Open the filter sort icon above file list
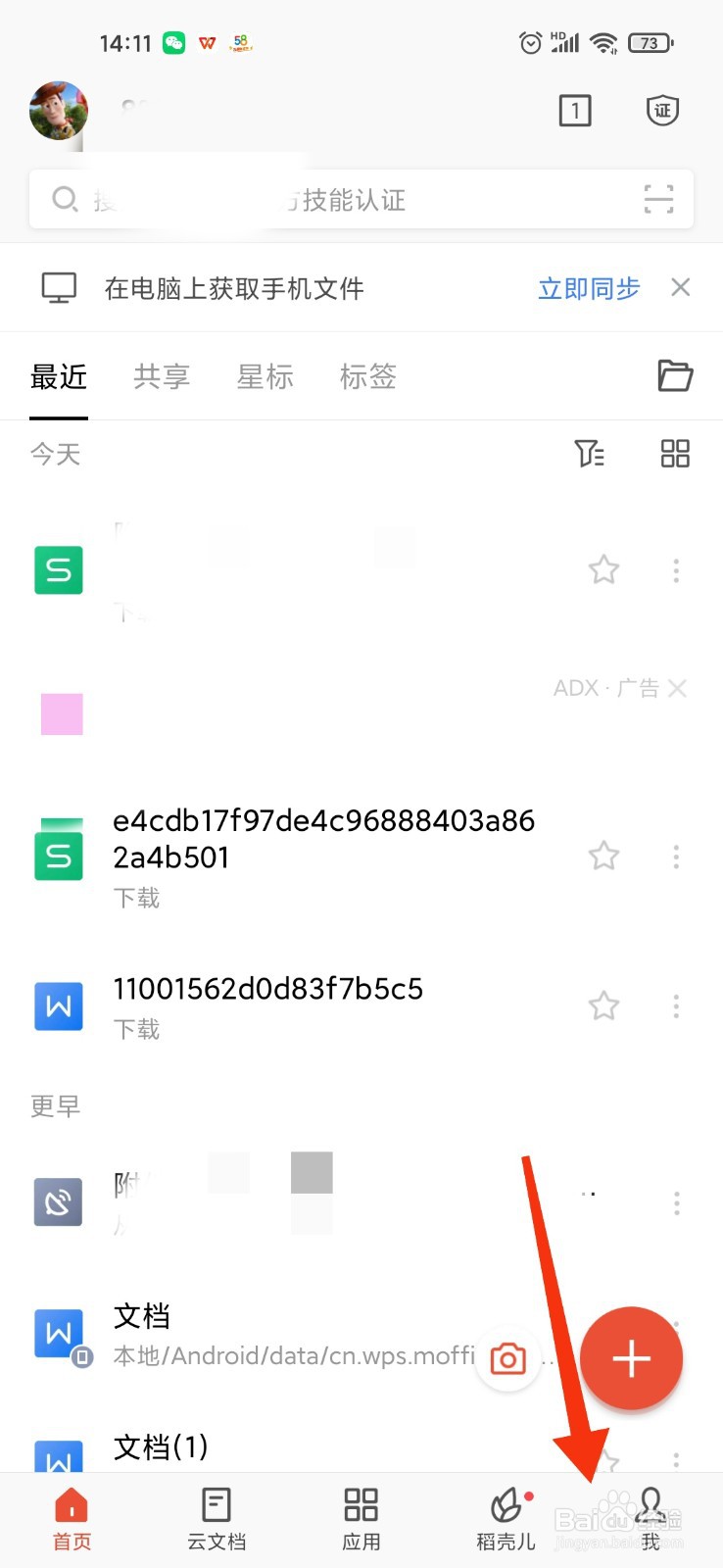The width and height of the screenshot is (723, 1568). [589, 453]
